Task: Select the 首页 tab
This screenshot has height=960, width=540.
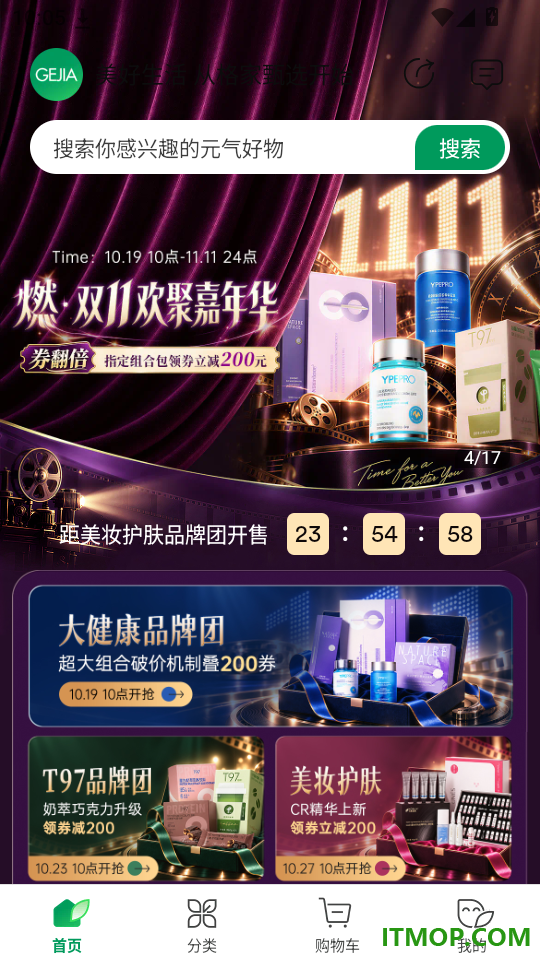Action: point(68,924)
